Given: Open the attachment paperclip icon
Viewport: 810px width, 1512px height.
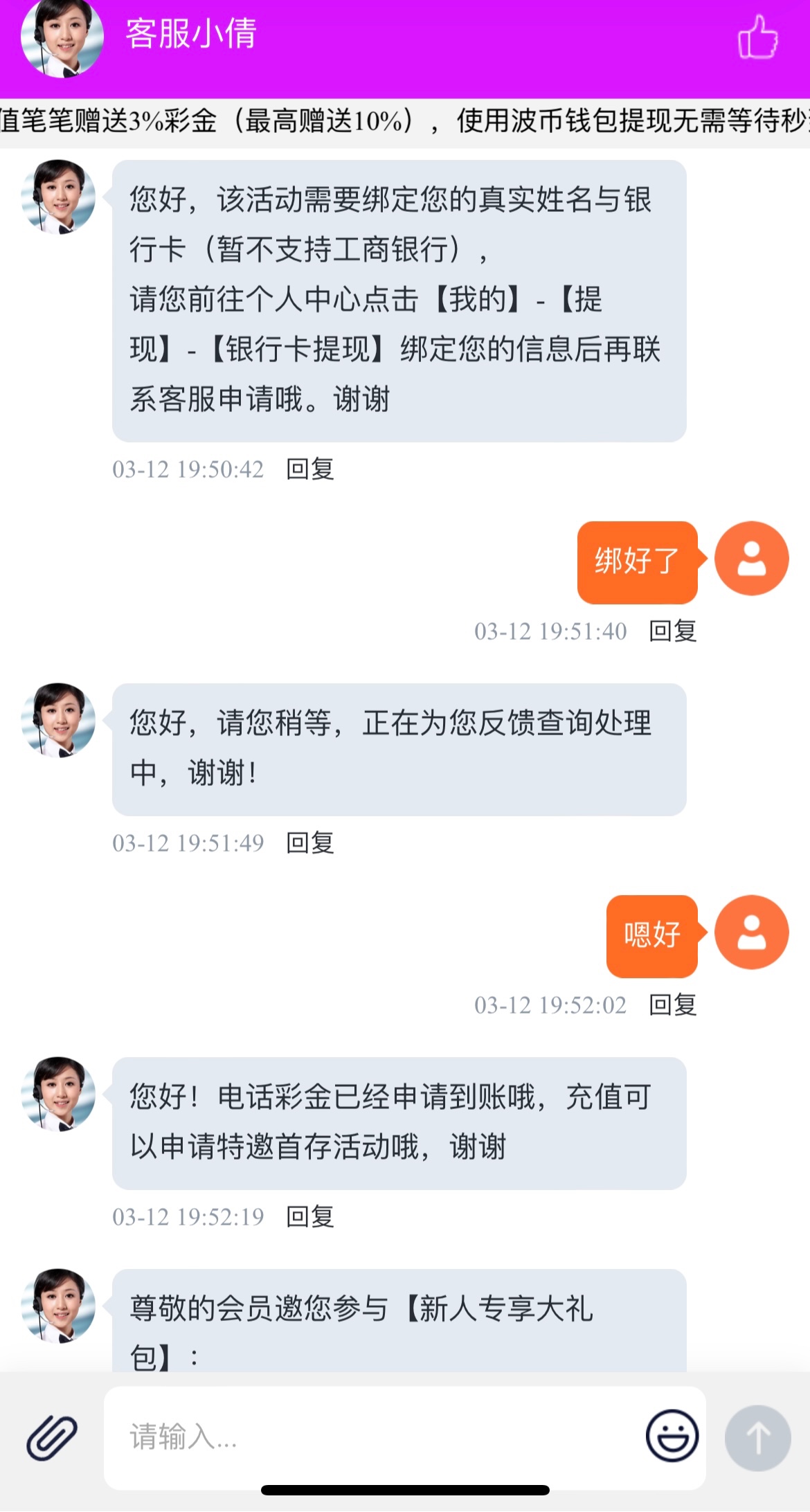Looking at the screenshot, I should pos(51,1437).
